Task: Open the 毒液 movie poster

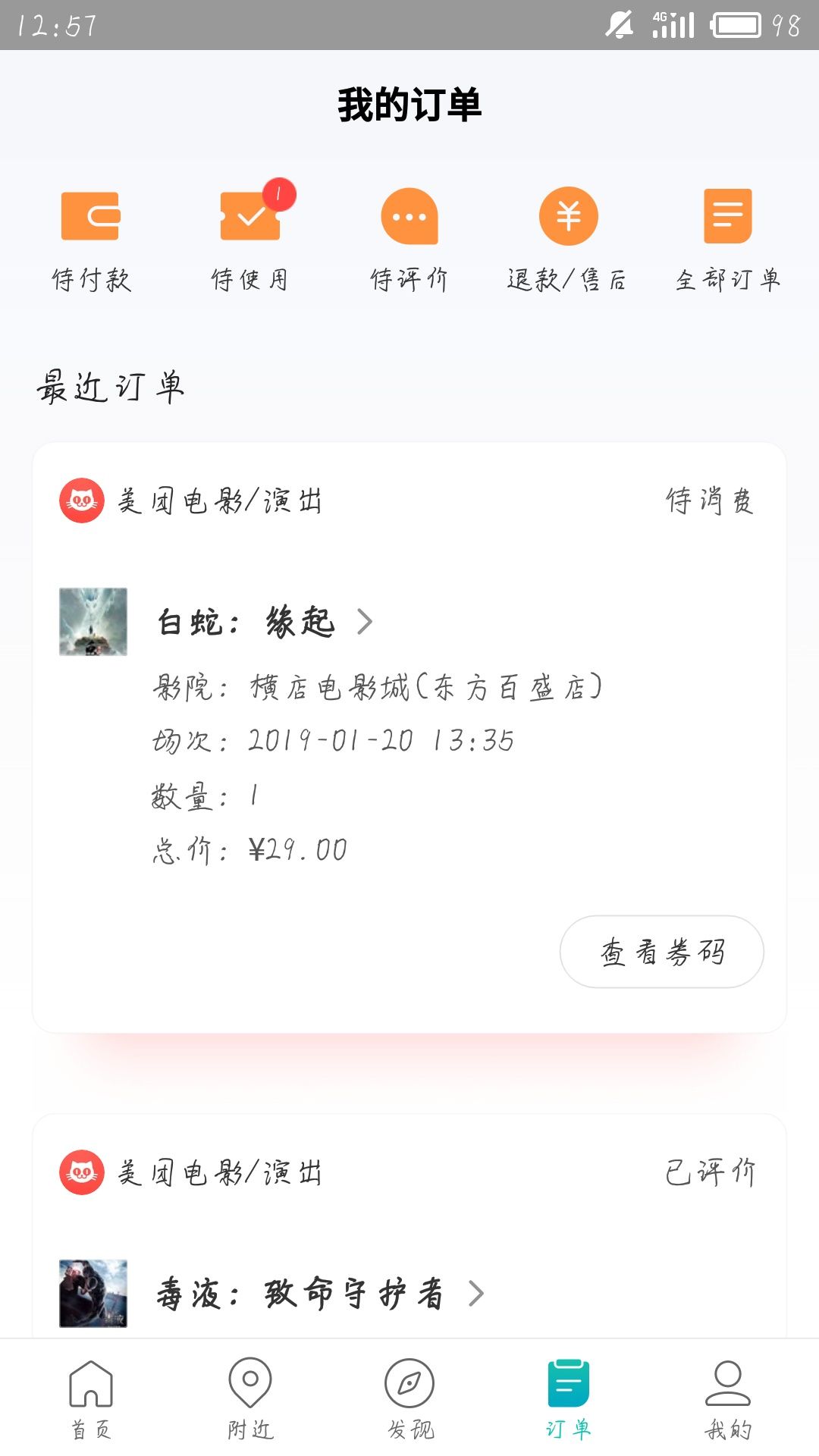Action: pyautogui.click(x=93, y=1294)
